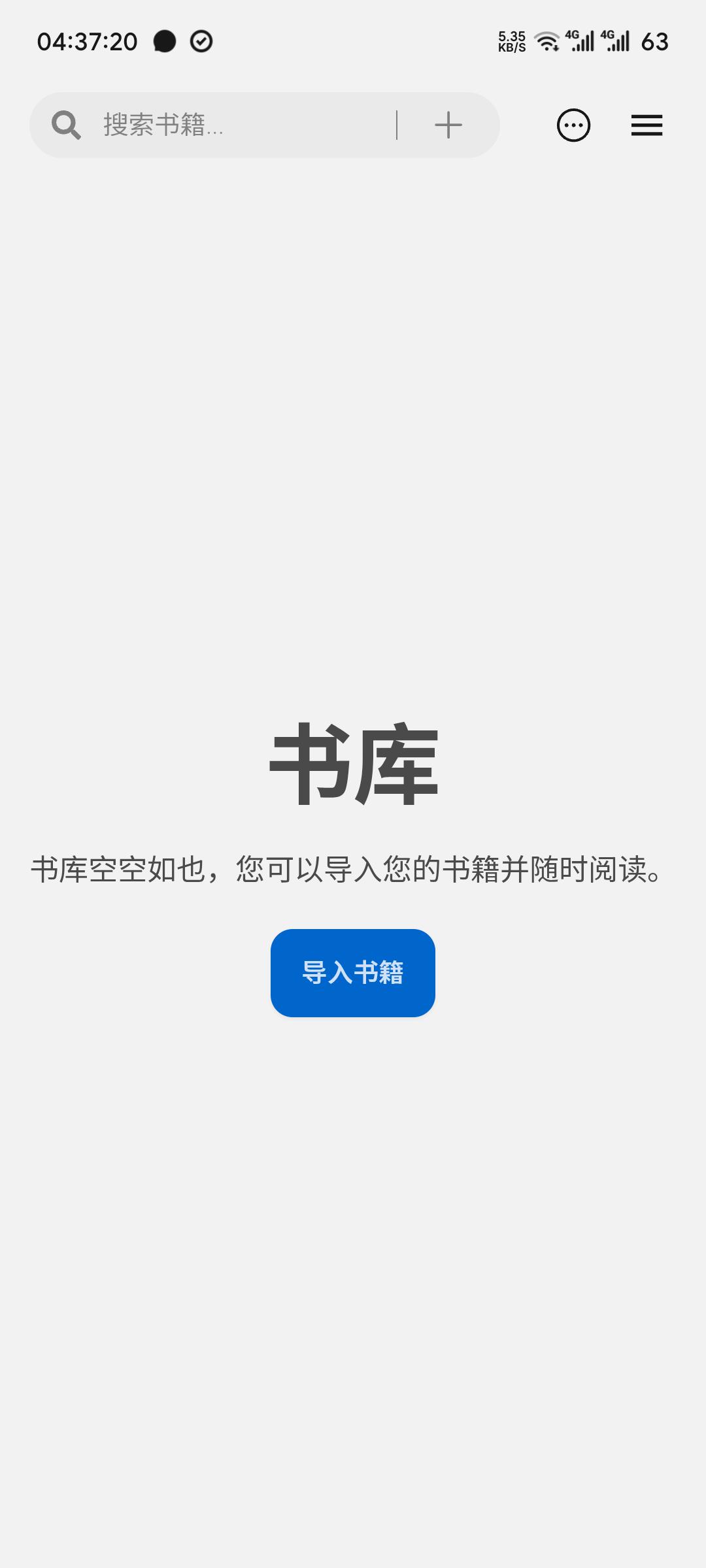Tap the 搜索书籍 search field

(x=235, y=125)
